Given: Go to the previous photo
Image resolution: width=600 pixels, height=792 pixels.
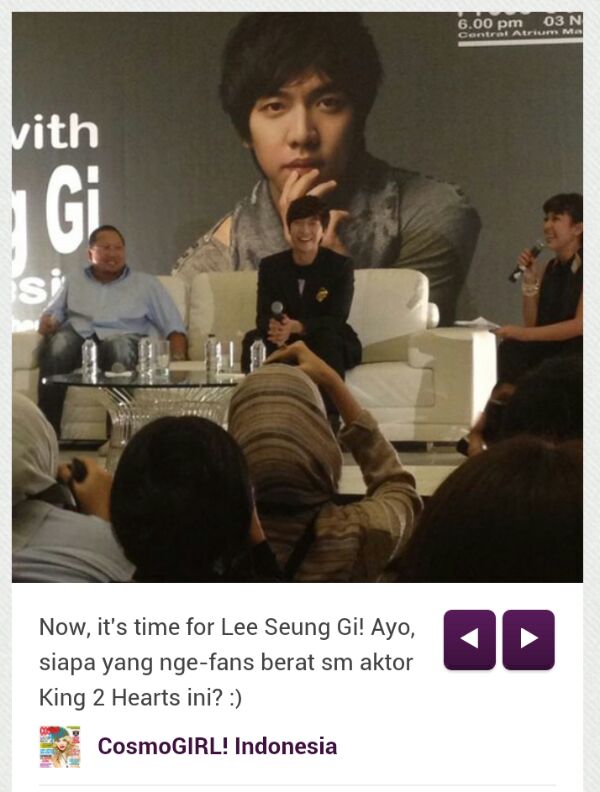Looking at the screenshot, I should [x=469, y=639].
